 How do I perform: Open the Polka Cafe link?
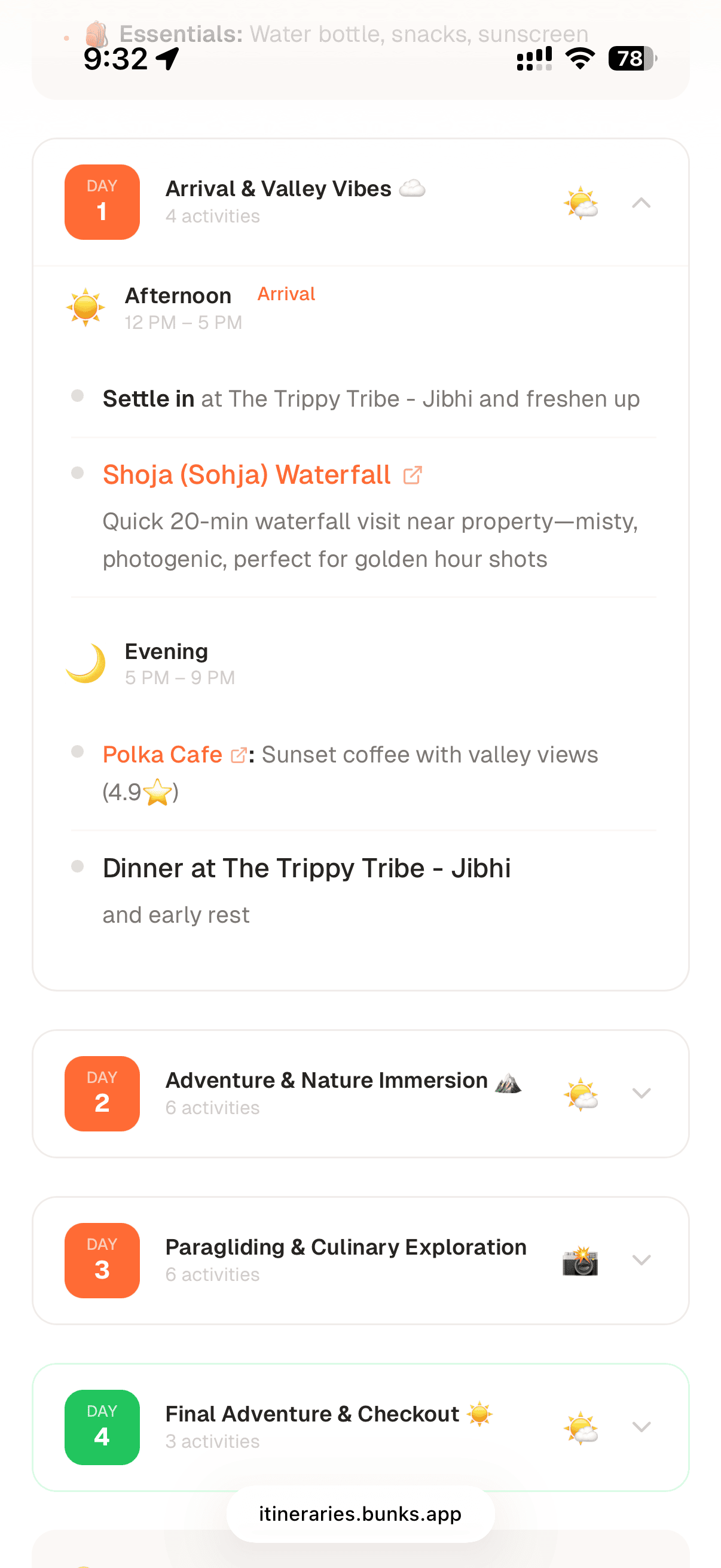pos(163,754)
